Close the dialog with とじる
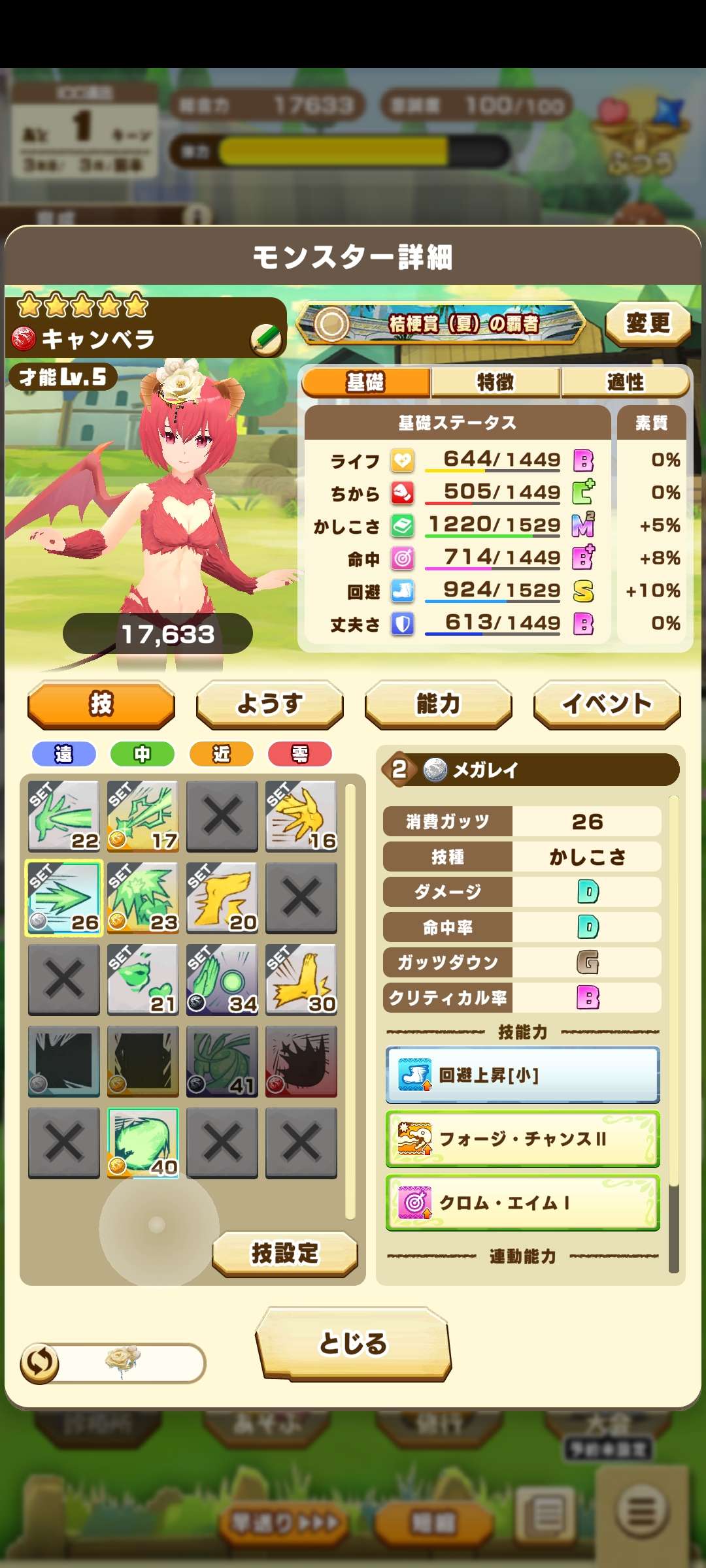Image resolution: width=706 pixels, height=1568 pixels. pos(353,1344)
